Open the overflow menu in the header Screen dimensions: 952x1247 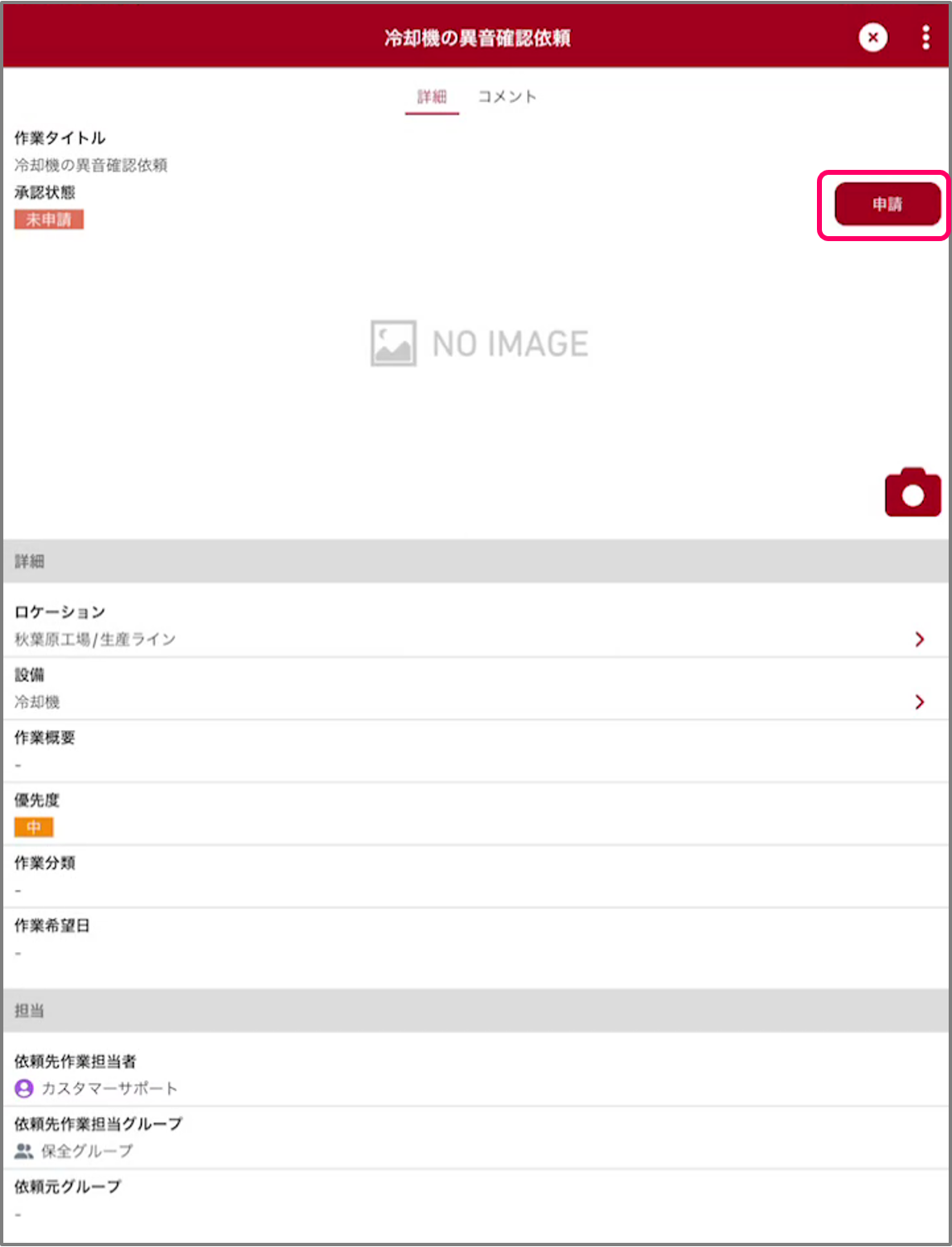[x=925, y=37]
